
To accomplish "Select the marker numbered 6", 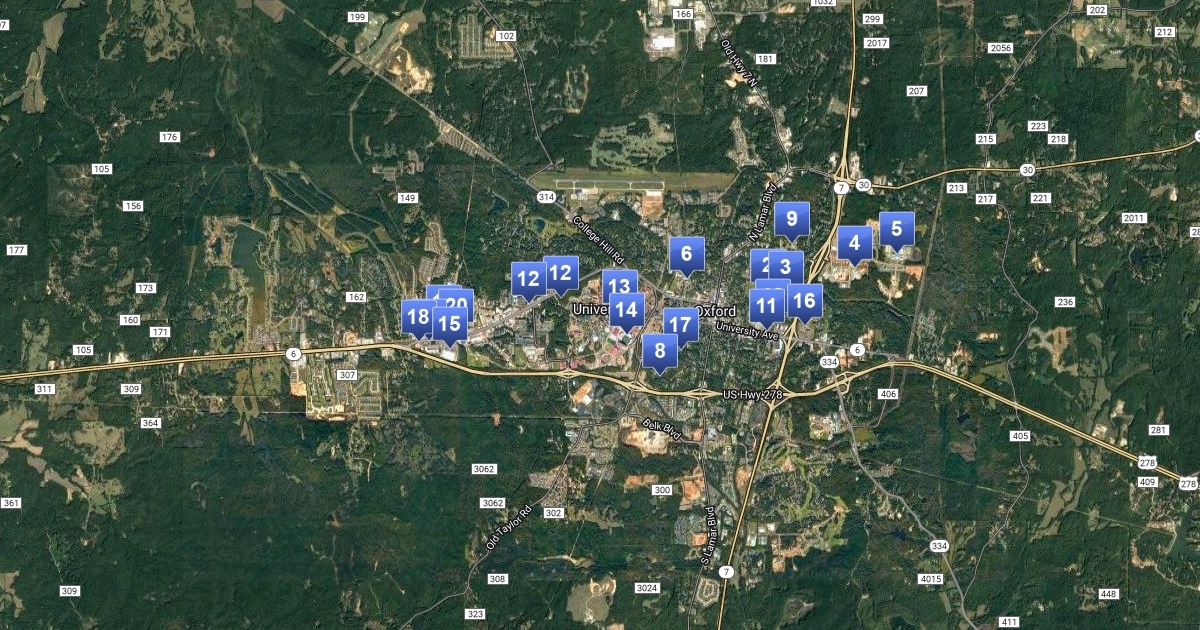I will point(687,254).
